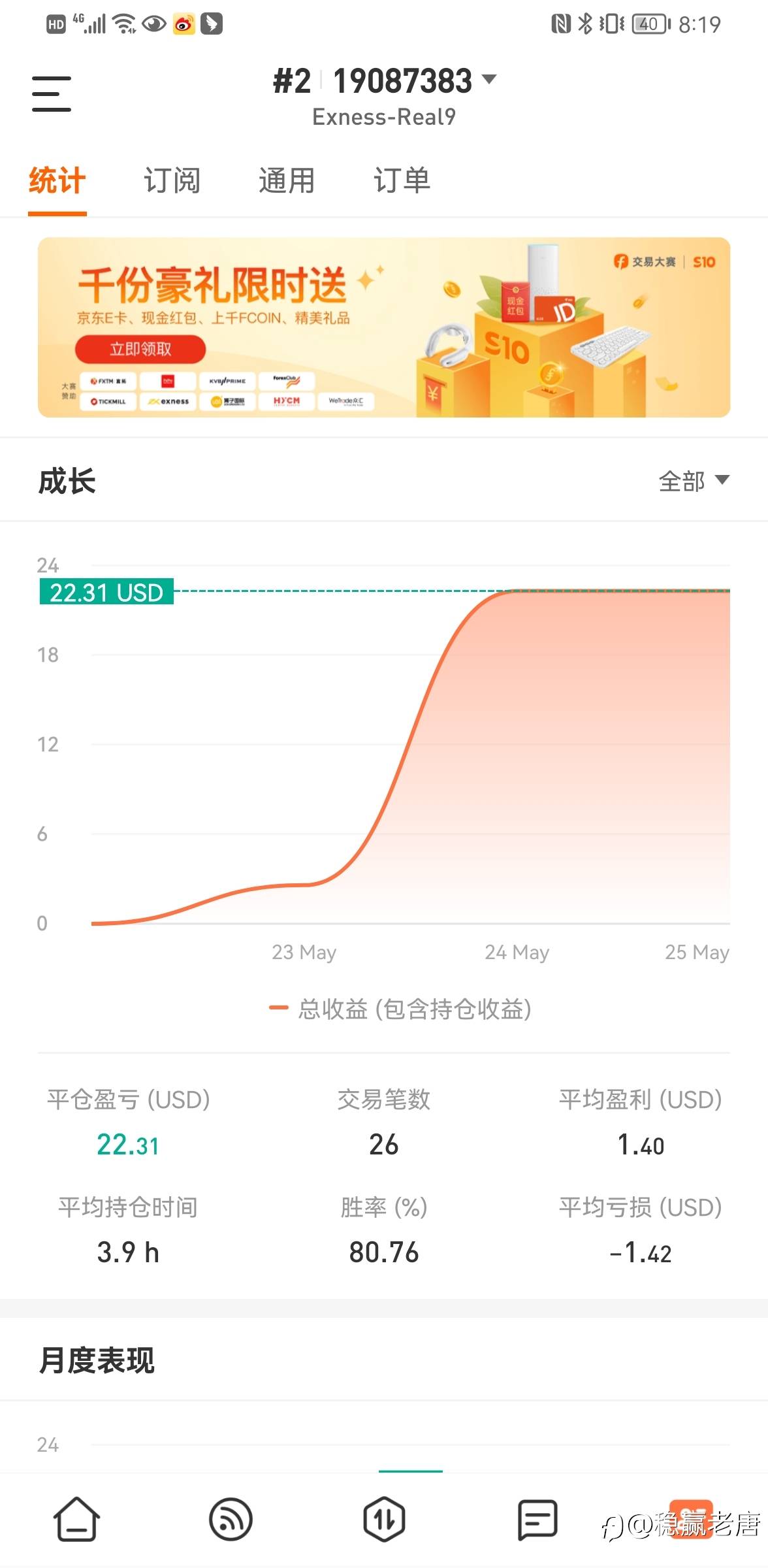Switch to the 通用 tab
Screen dimensions: 768x1568
287,180
